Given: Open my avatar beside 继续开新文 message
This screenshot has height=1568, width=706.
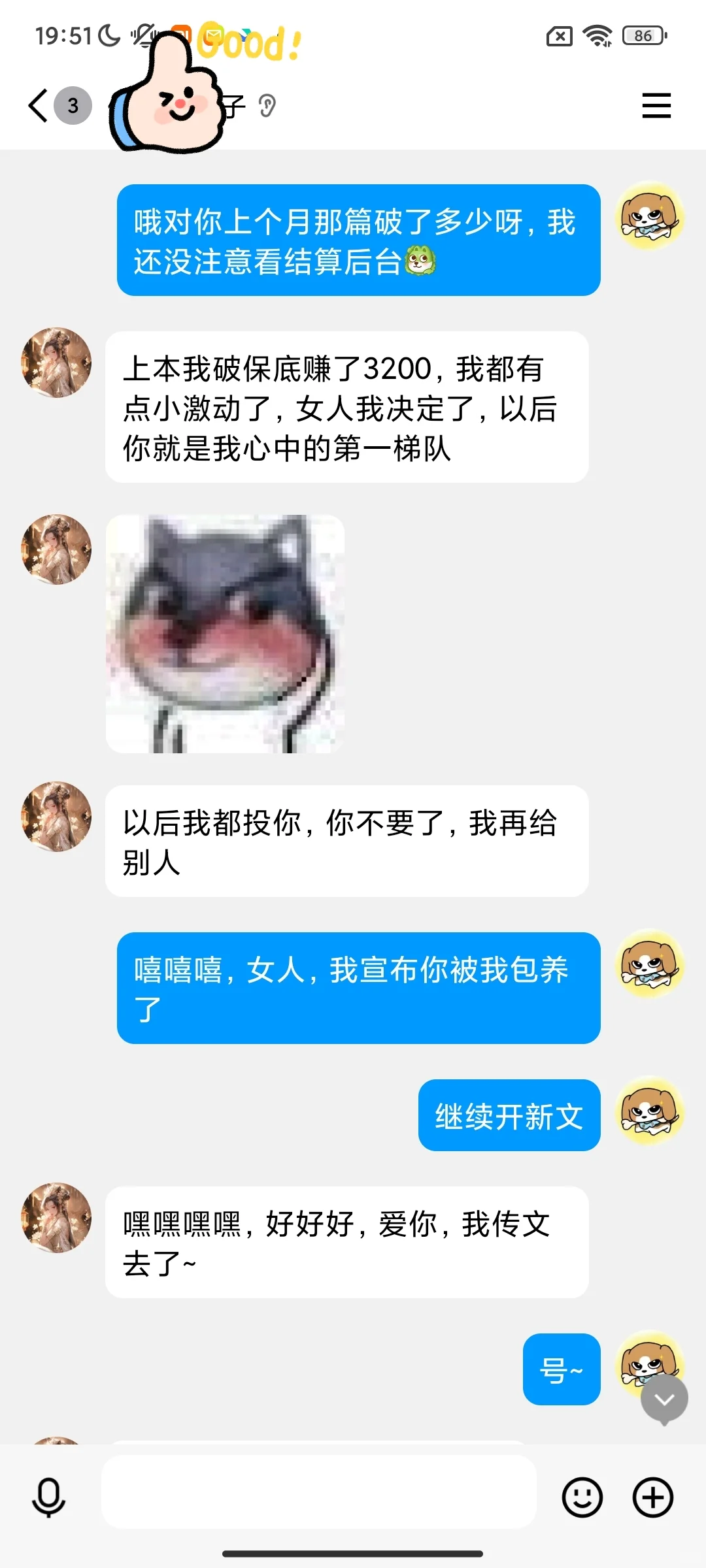Looking at the screenshot, I should [650, 1111].
